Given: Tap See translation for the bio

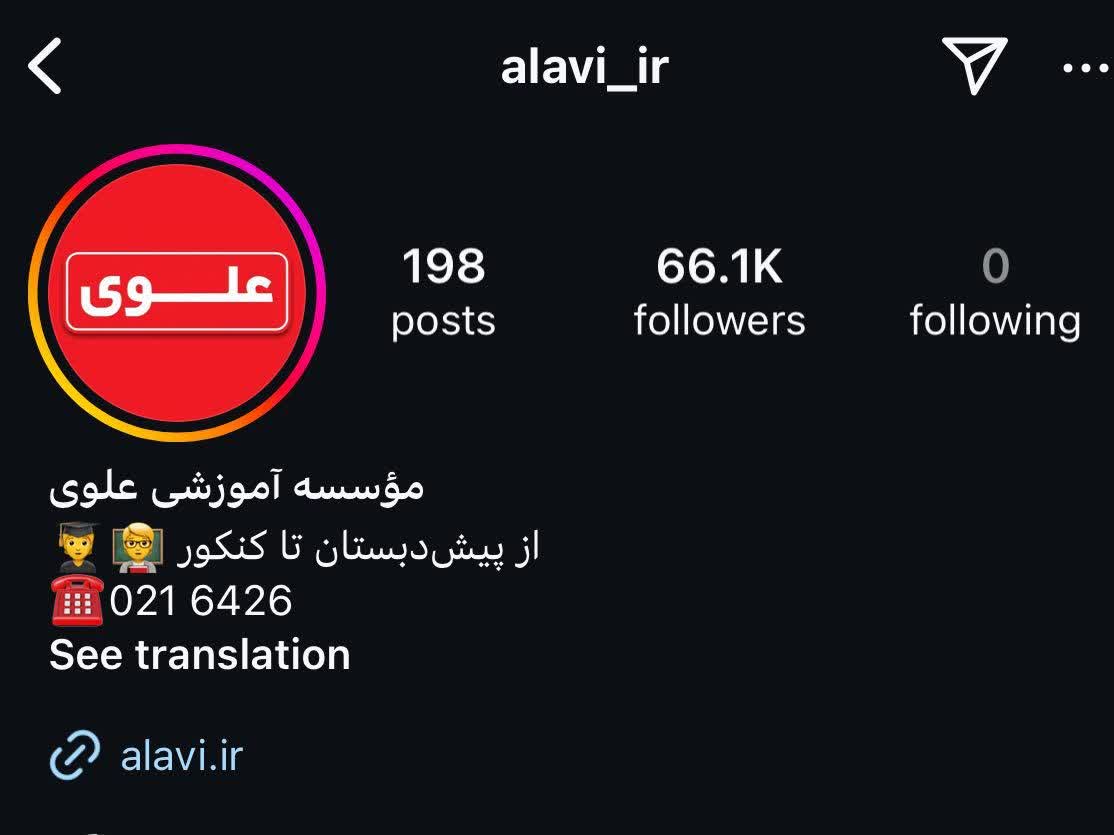Looking at the screenshot, I should (x=200, y=655).
